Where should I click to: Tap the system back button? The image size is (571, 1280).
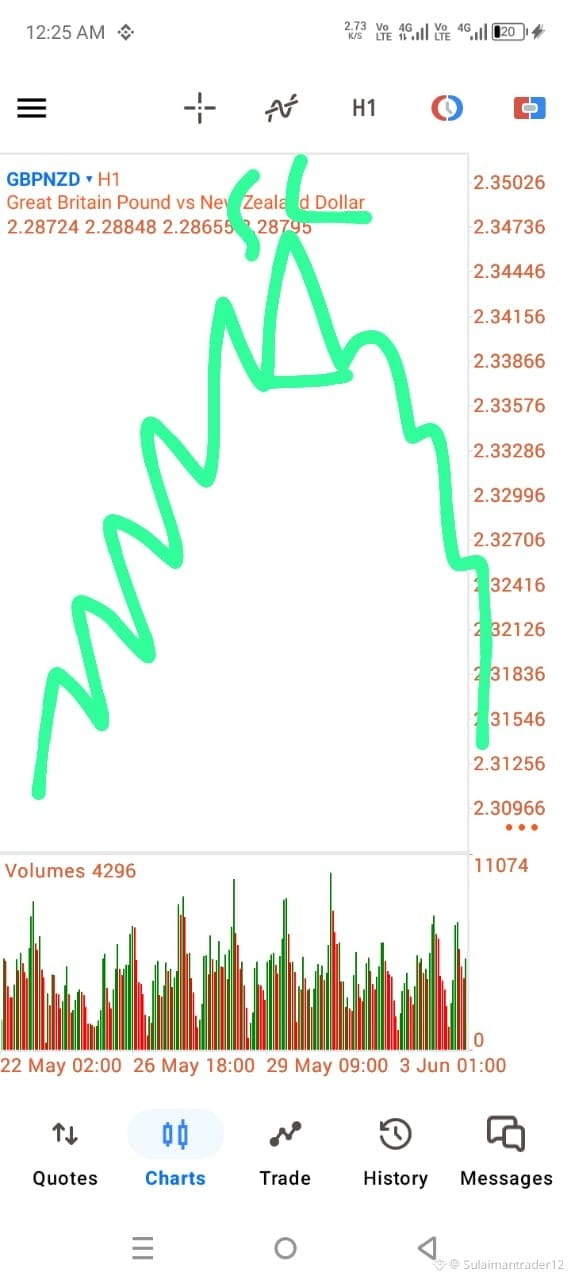click(427, 1247)
